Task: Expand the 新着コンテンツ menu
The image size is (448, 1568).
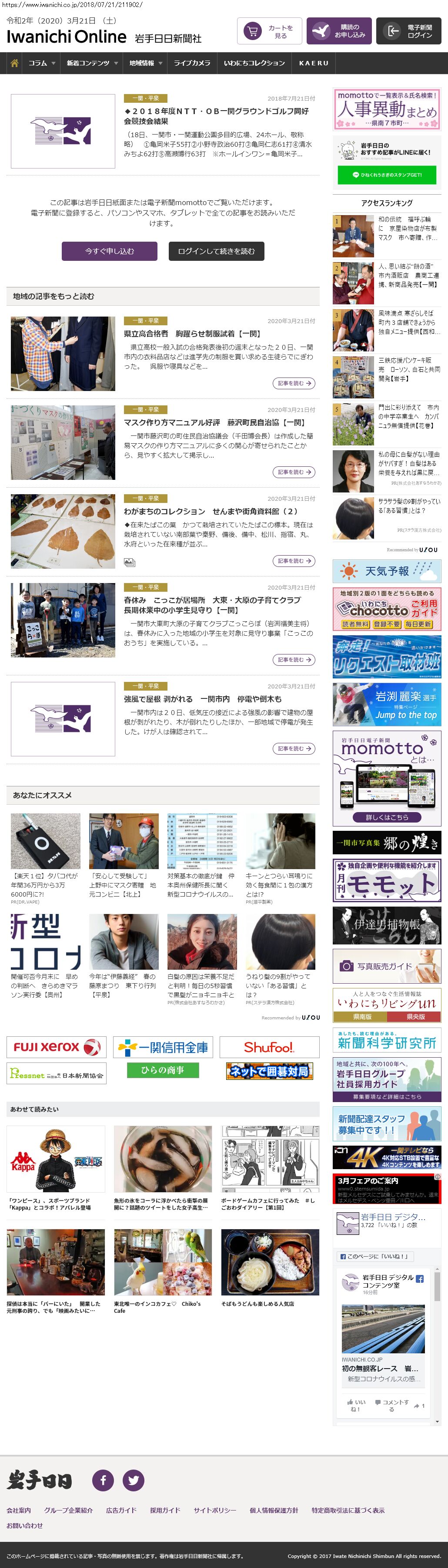Action: point(92,63)
